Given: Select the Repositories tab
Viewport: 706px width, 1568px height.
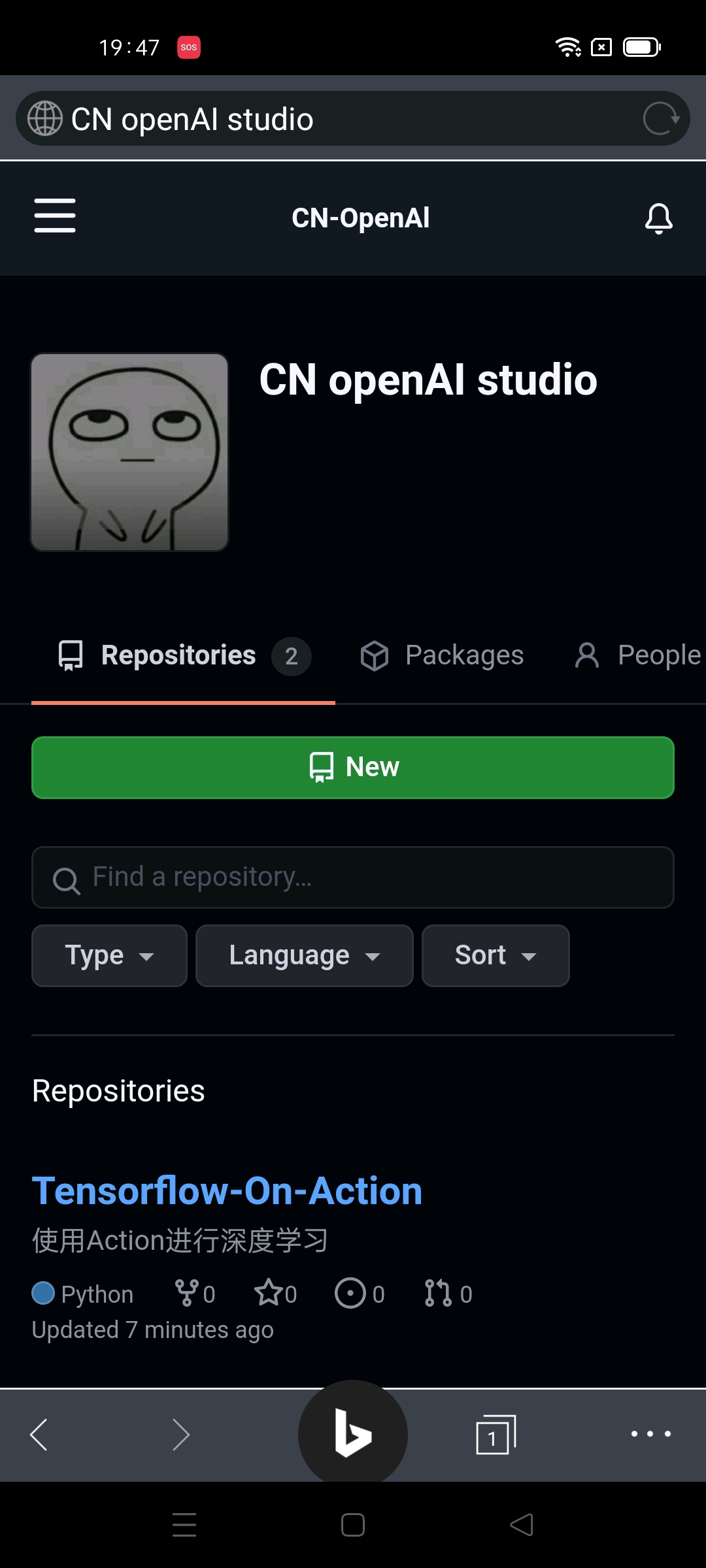Looking at the screenshot, I should click(x=184, y=655).
